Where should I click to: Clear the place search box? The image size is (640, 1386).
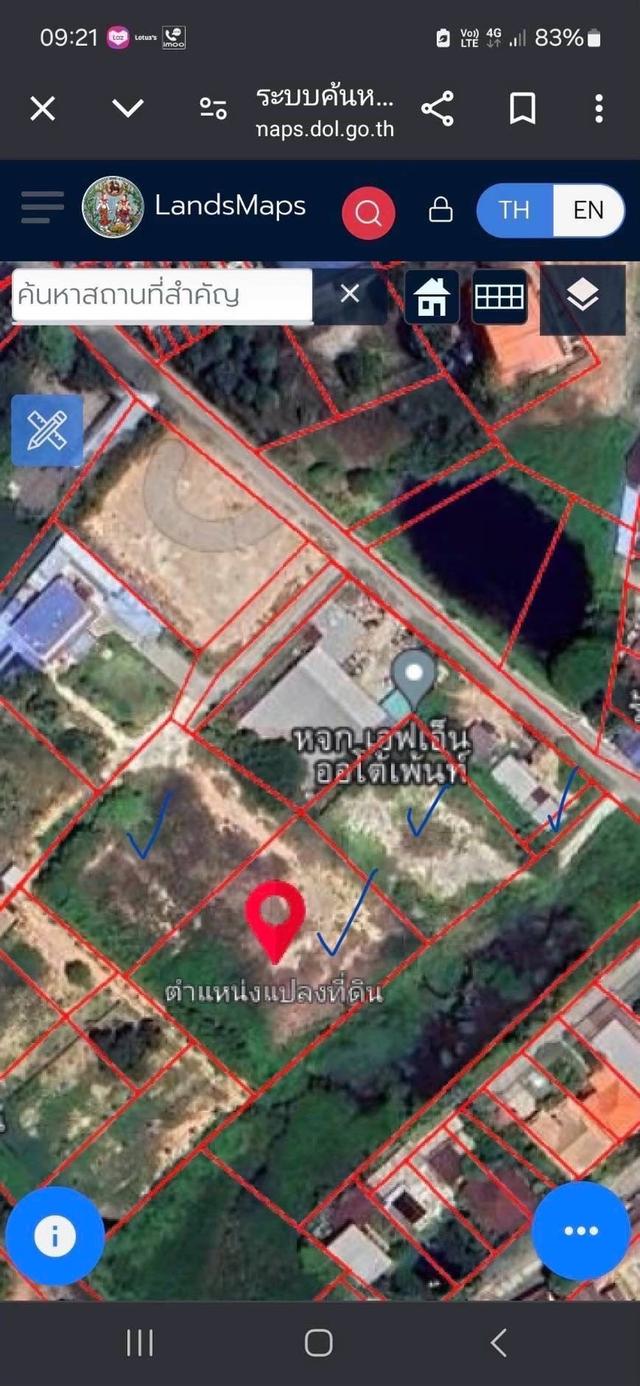point(349,294)
